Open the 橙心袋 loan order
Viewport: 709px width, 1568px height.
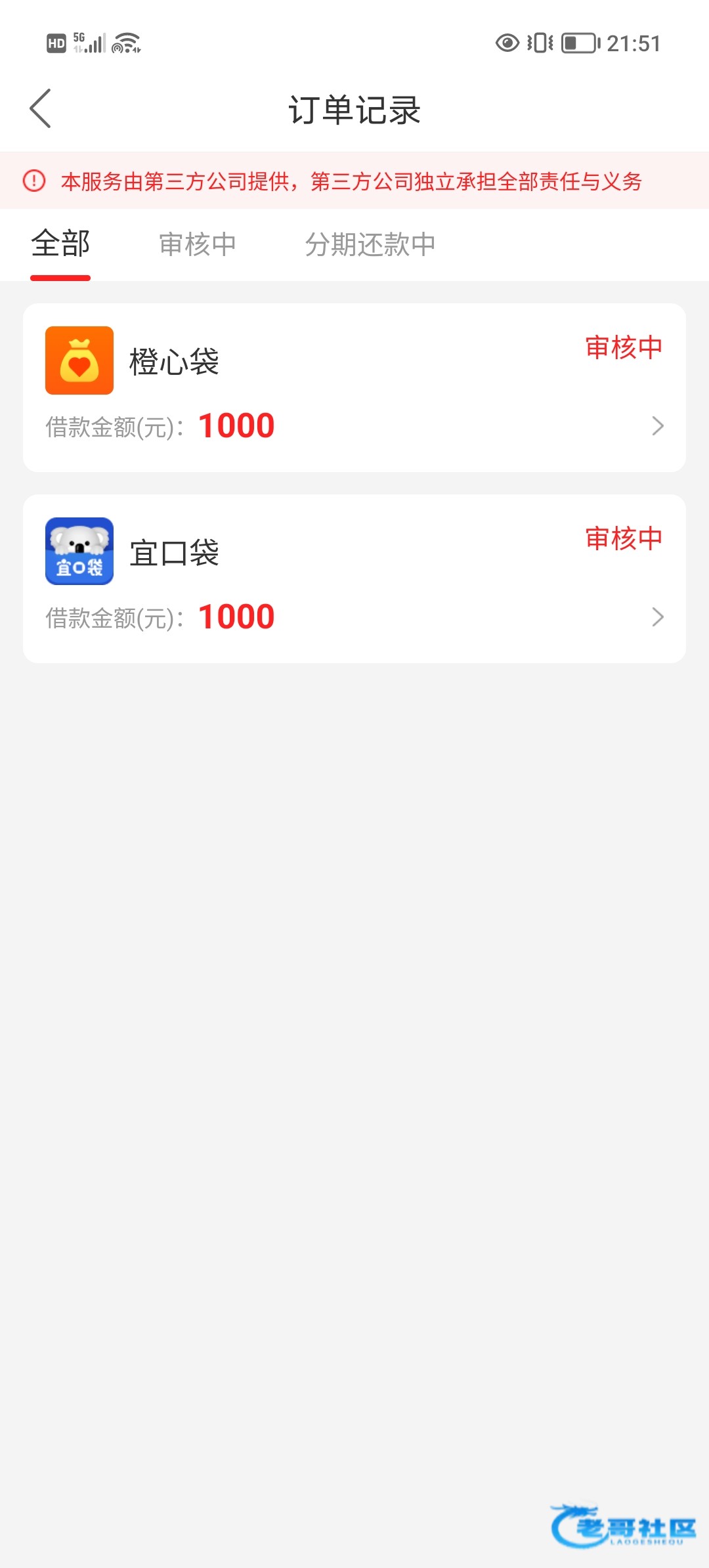(354, 387)
